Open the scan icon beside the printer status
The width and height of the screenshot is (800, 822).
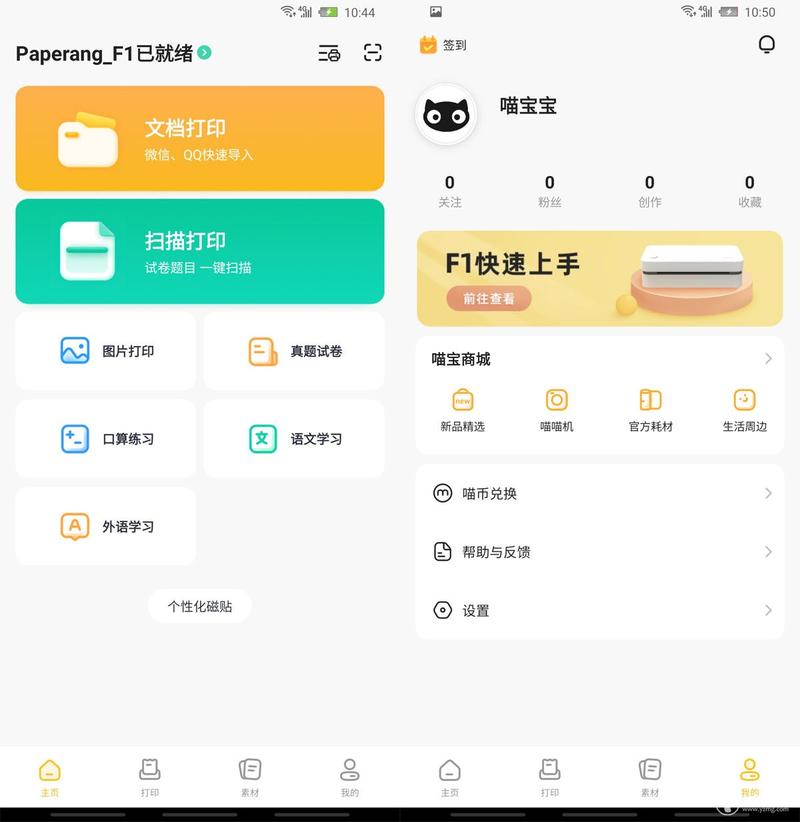(373, 53)
